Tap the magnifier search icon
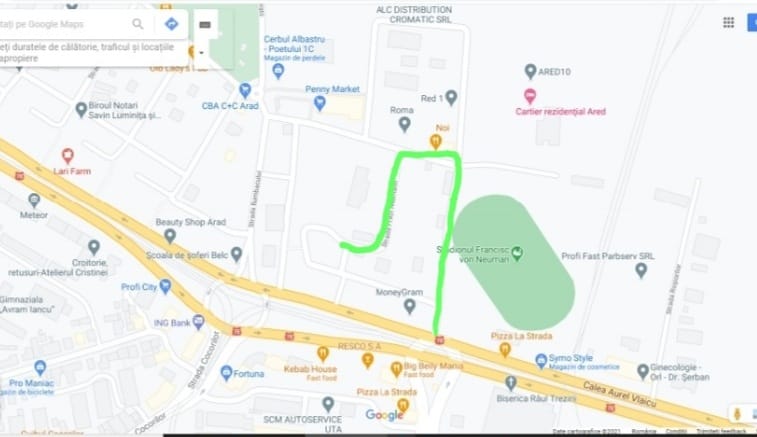 point(137,23)
